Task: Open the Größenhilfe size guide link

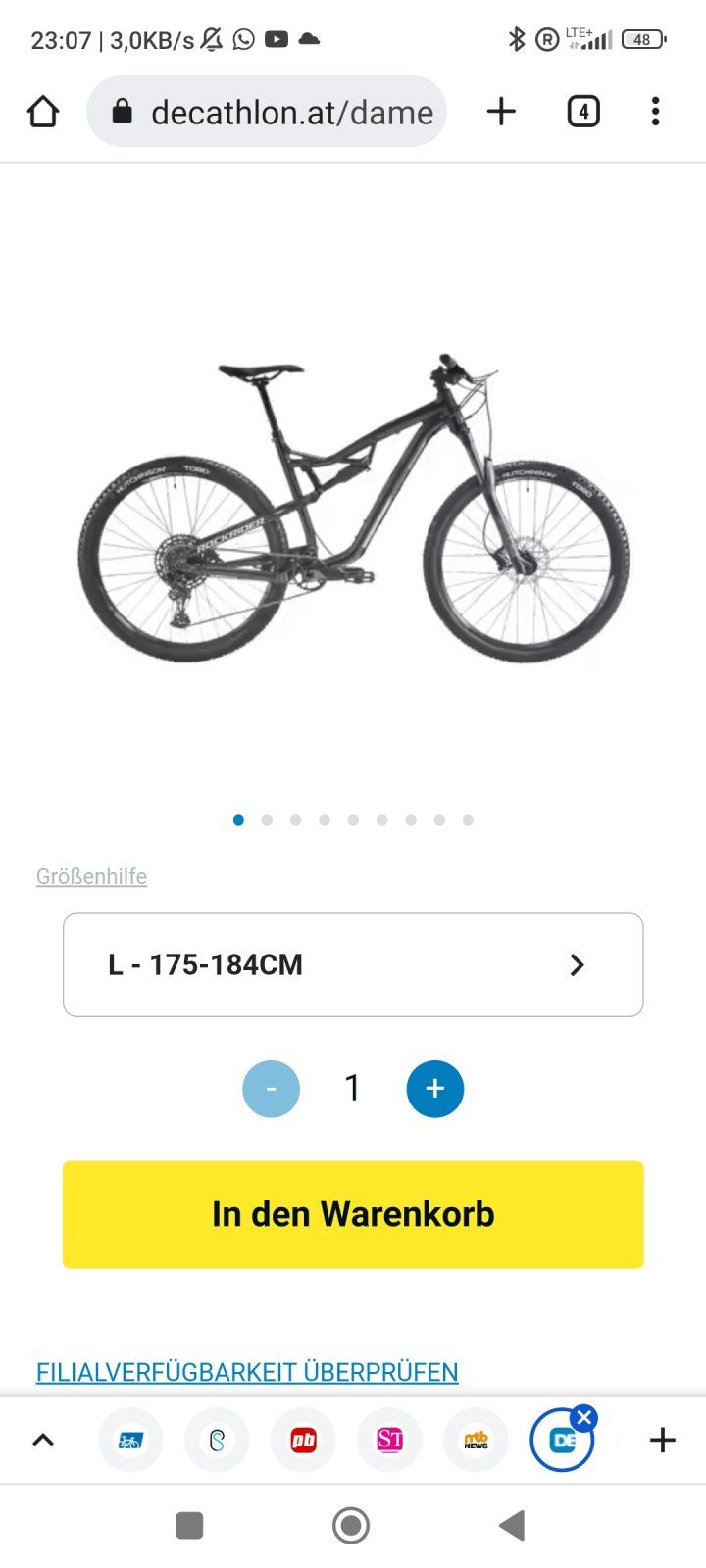Action: pyautogui.click(x=91, y=876)
